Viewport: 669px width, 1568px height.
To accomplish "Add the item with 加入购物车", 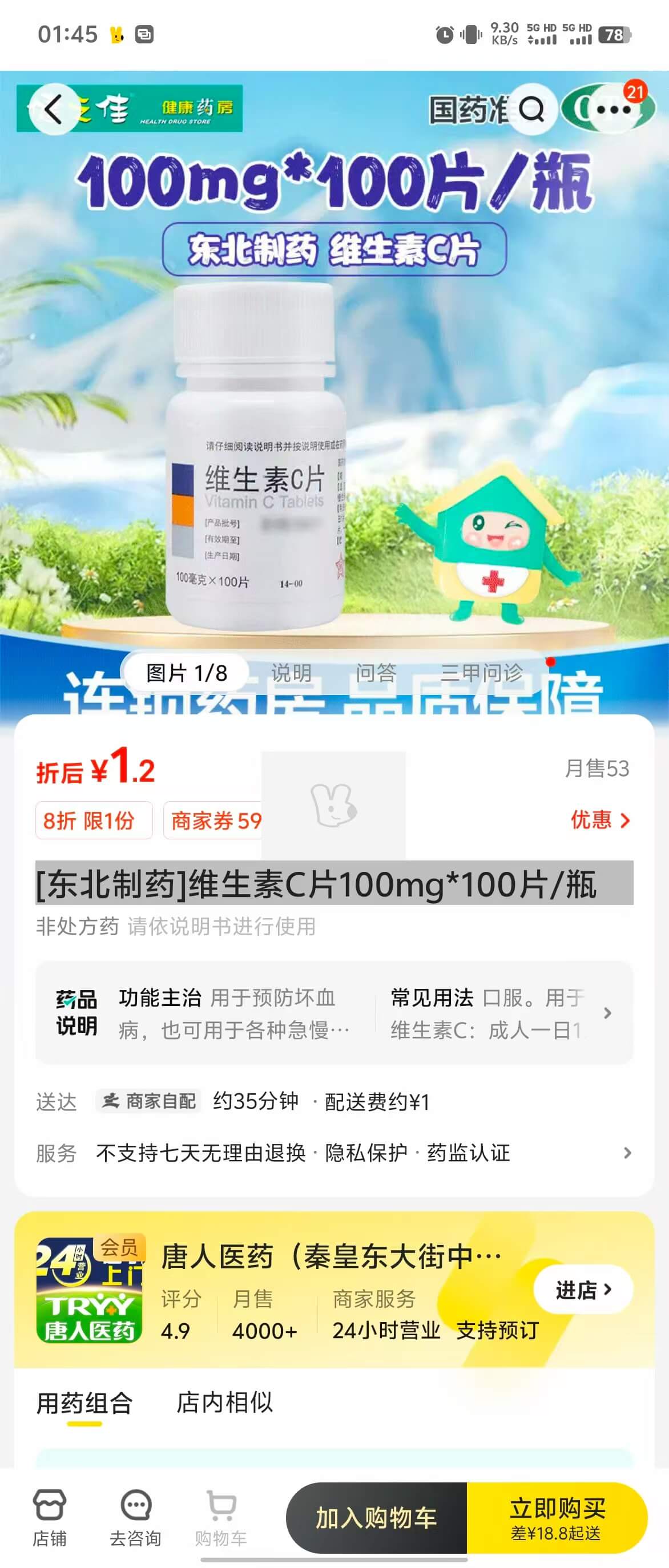I will coord(376,1518).
